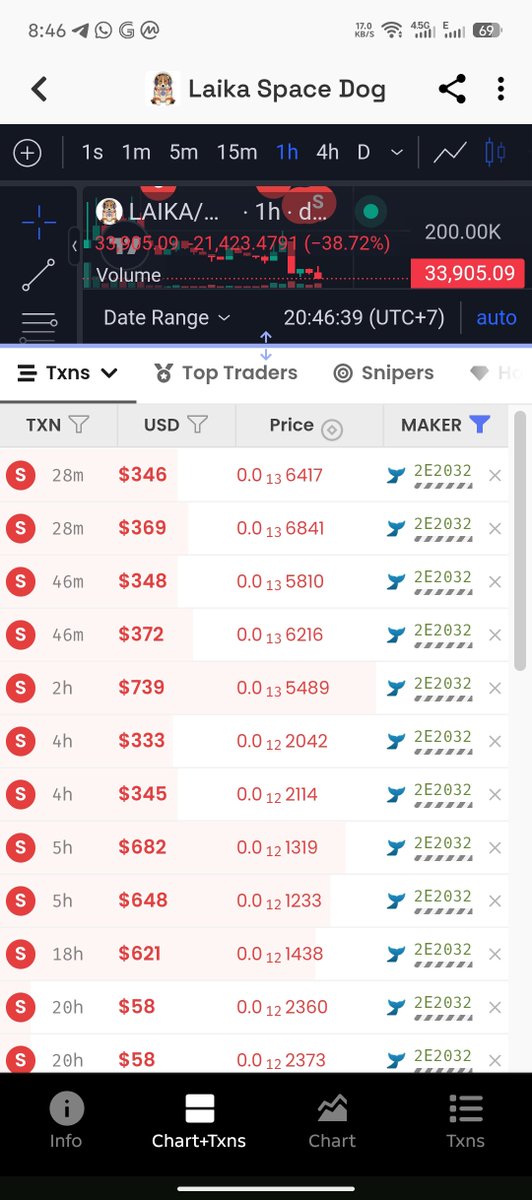Select the trend line drawing tool
This screenshot has height=1200, width=532.
(39, 275)
